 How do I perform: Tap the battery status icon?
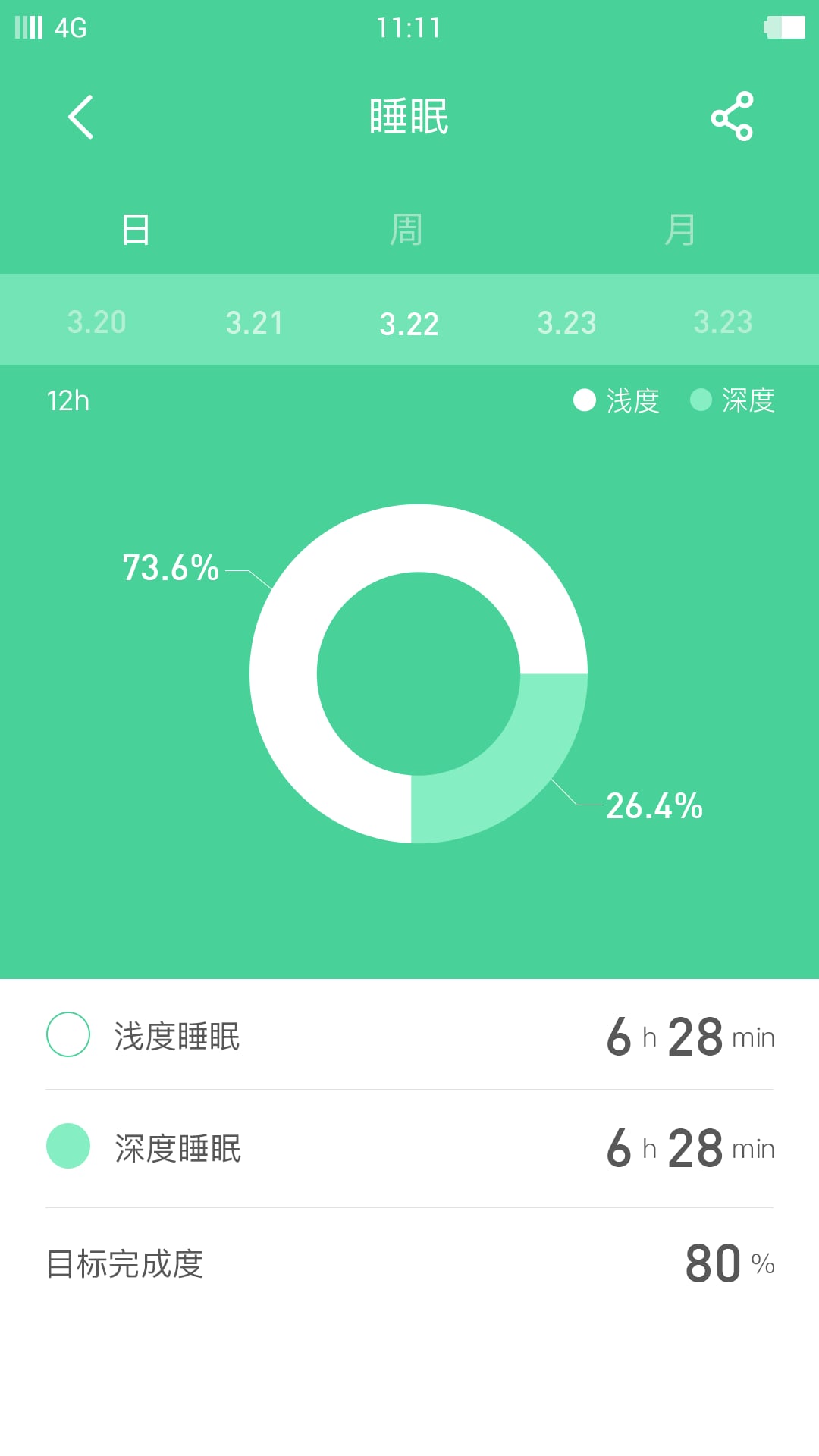coord(783,27)
